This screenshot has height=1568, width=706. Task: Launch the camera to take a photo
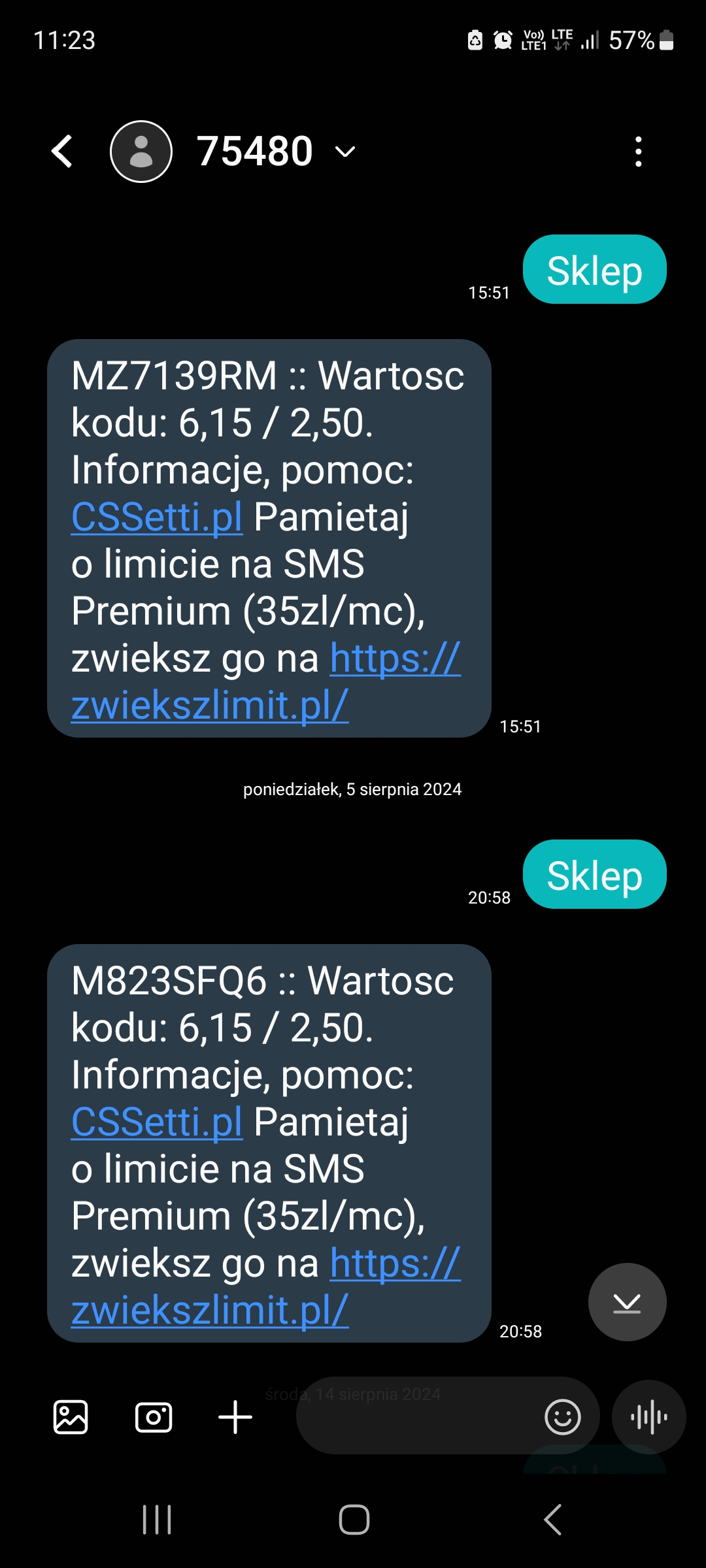(x=154, y=1417)
